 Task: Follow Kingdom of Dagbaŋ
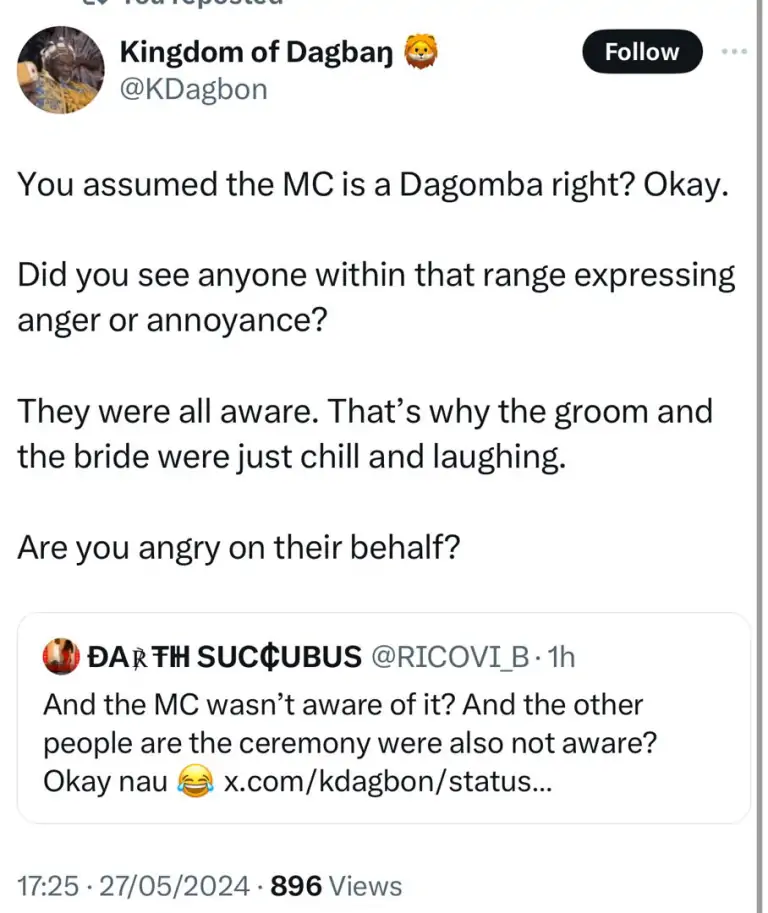642,52
